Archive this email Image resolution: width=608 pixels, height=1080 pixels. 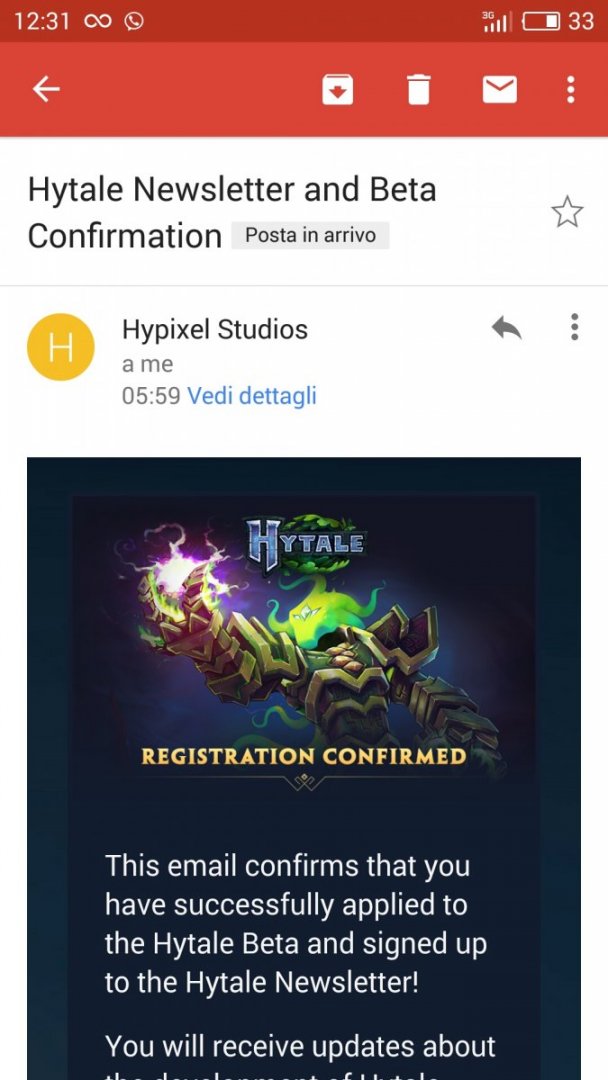coord(338,90)
